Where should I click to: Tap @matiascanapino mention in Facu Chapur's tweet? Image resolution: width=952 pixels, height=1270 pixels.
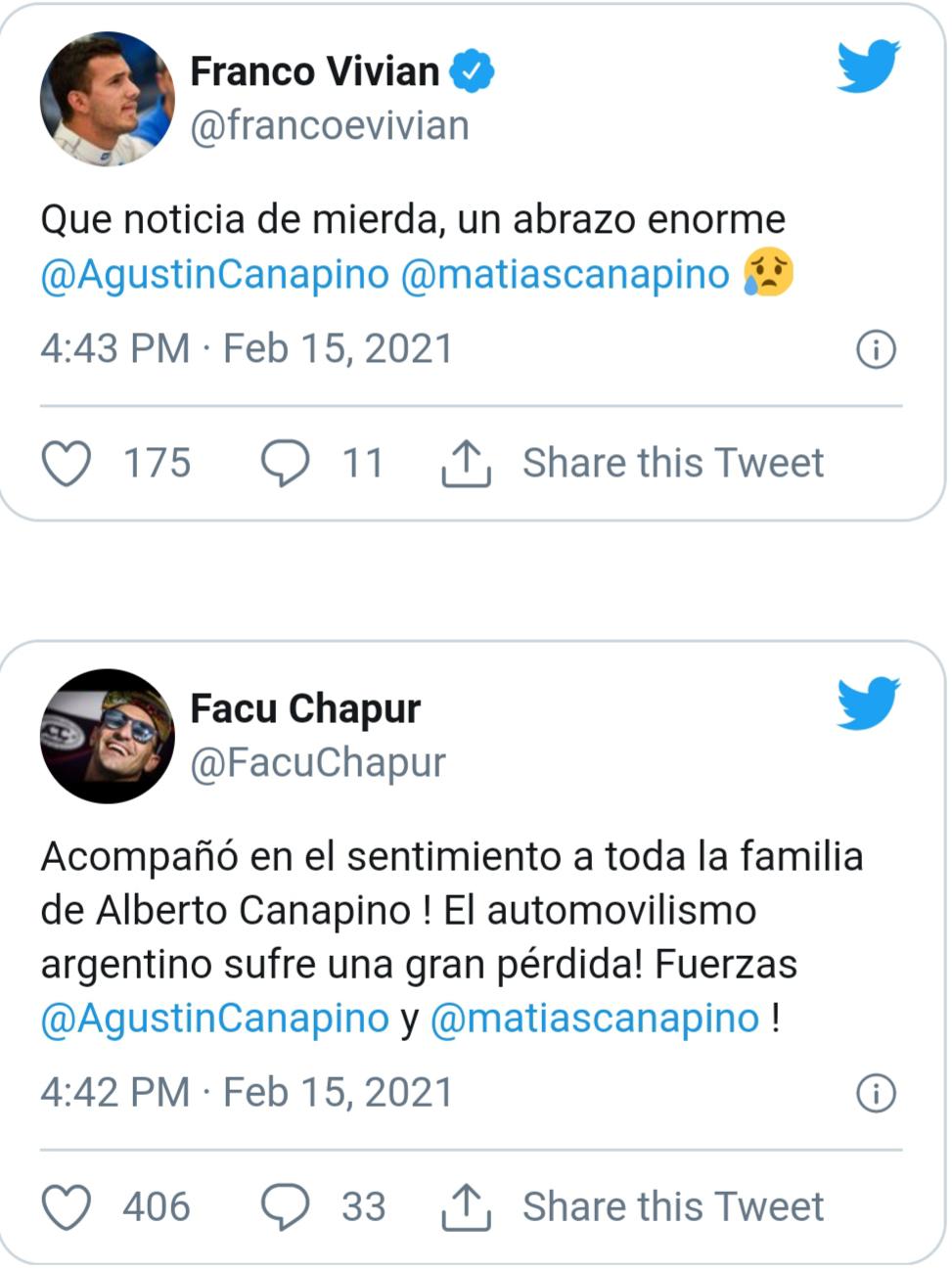point(594,1019)
